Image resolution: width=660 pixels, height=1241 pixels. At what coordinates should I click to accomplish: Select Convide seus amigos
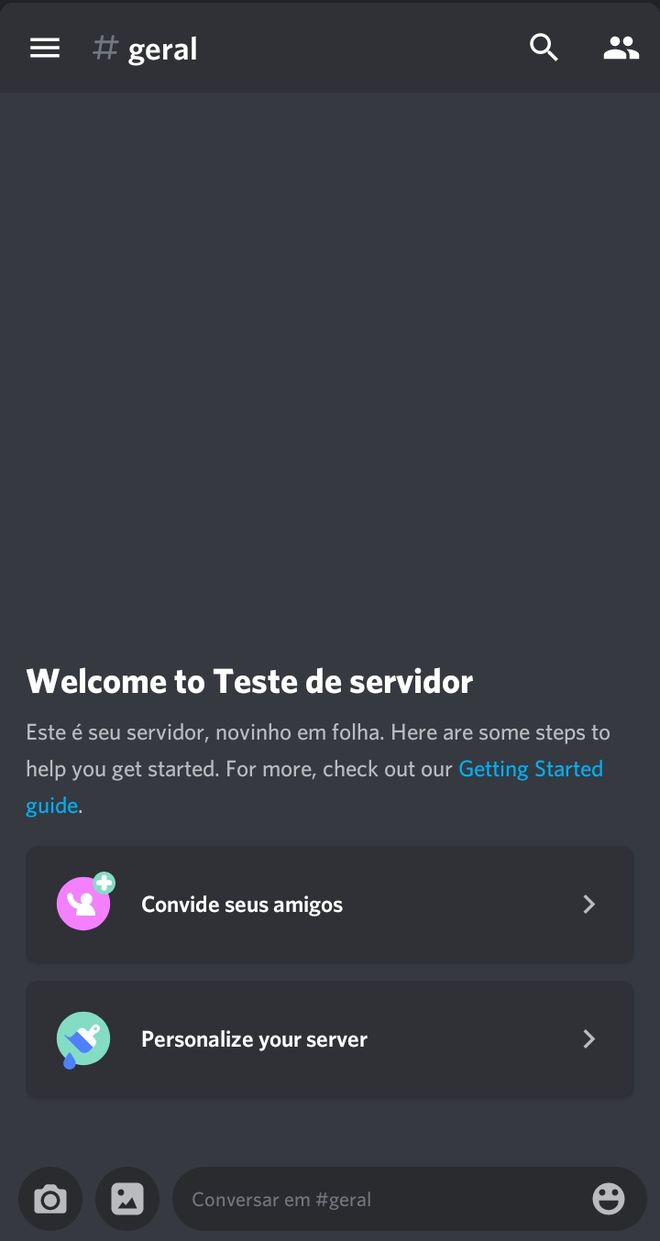coord(330,904)
